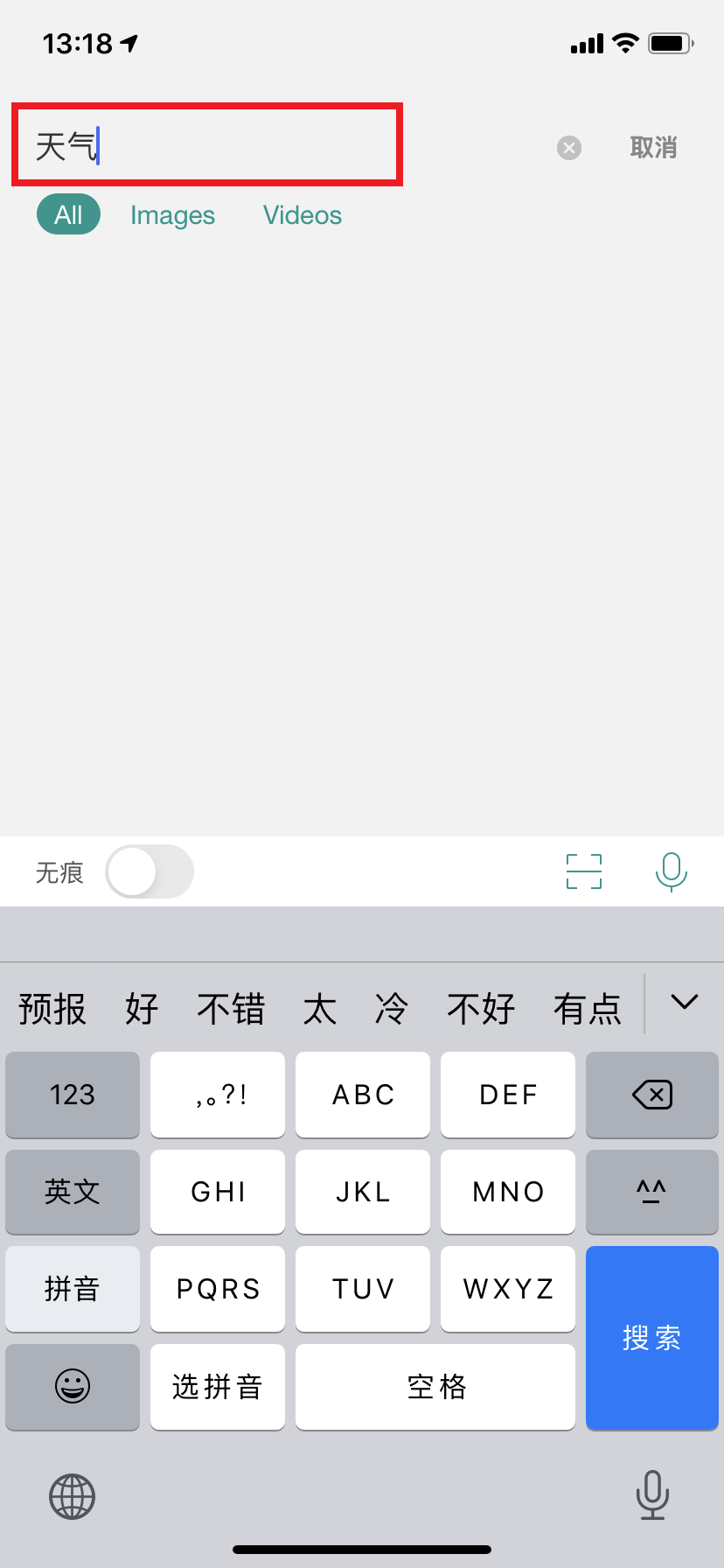Tap 选拼音 to choose pinyin
724x1568 pixels.
pos(217,1388)
